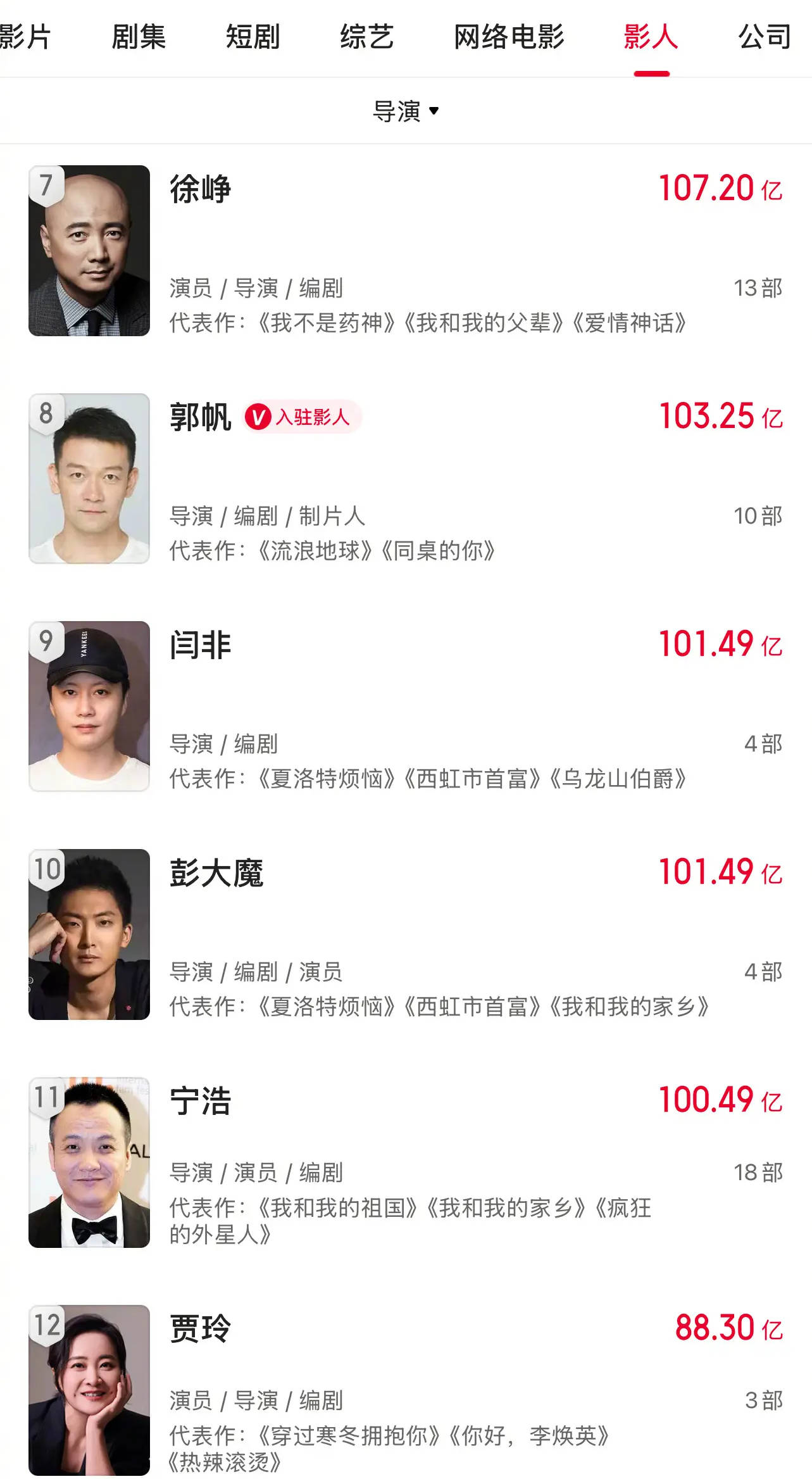
Task: Switch to the 剧集 tab
Action: click(139, 37)
